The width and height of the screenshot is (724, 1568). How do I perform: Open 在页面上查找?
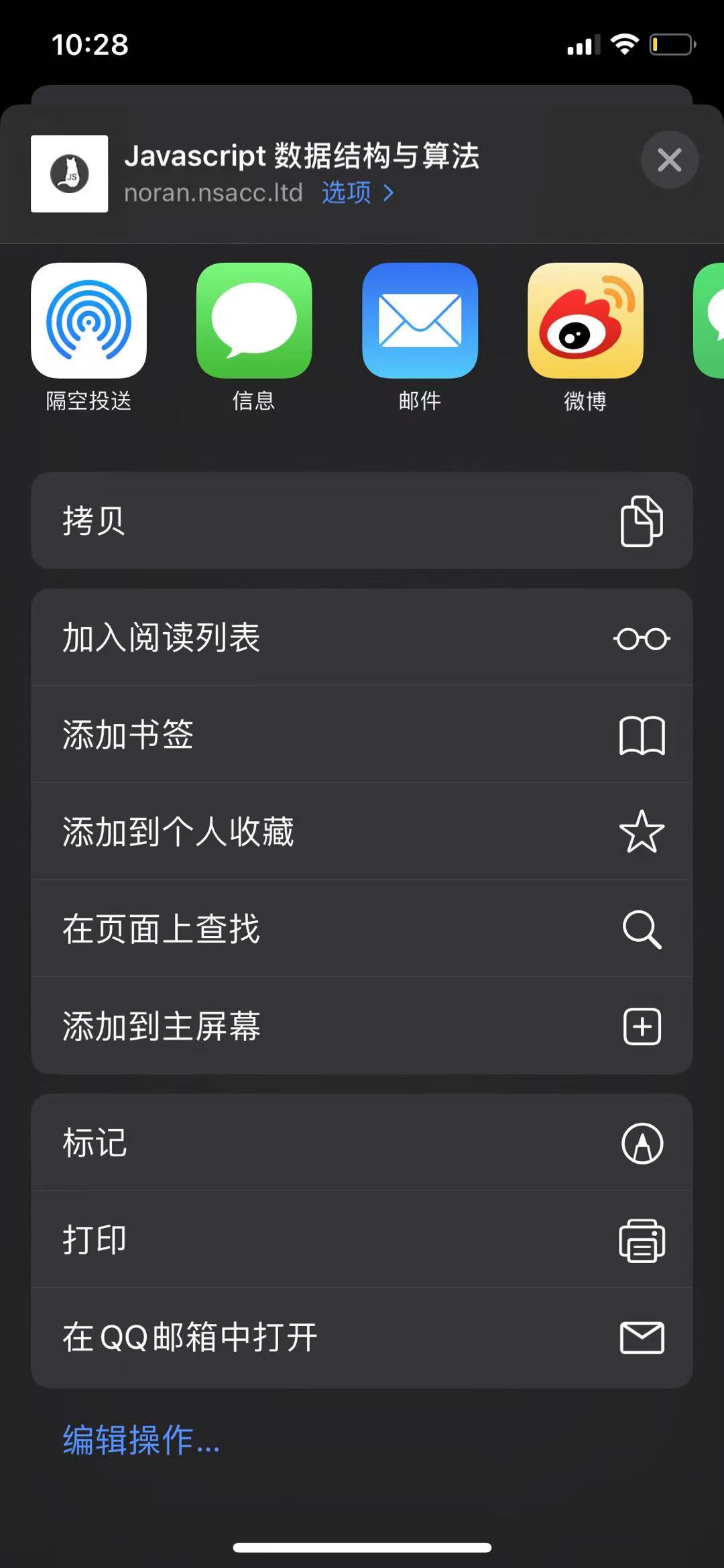point(362,929)
